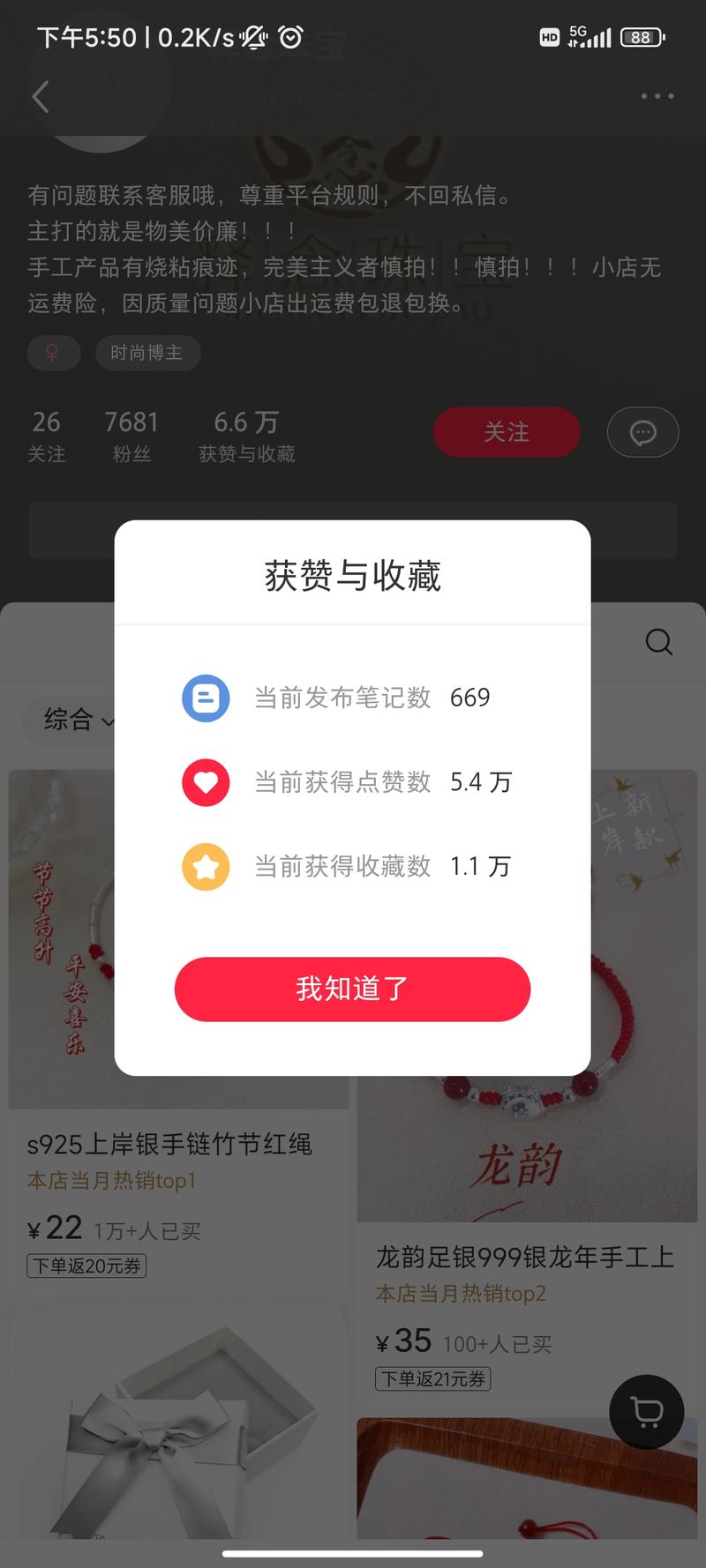
Task: Dismiss dialog with 我知道了 button
Action: click(352, 989)
